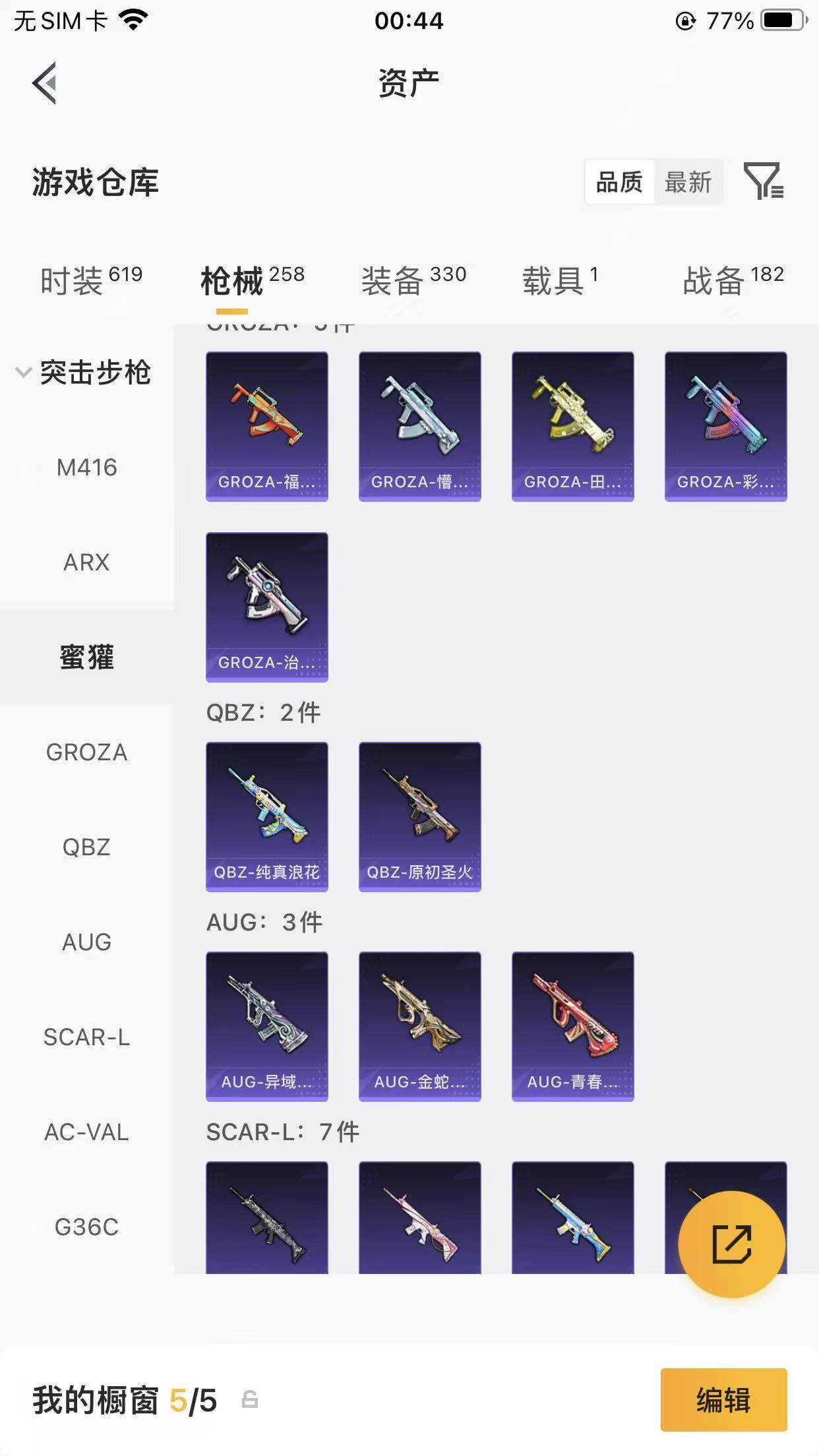Tap the floating share button
This screenshot has width=819, height=1456.
[x=731, y=1244]
